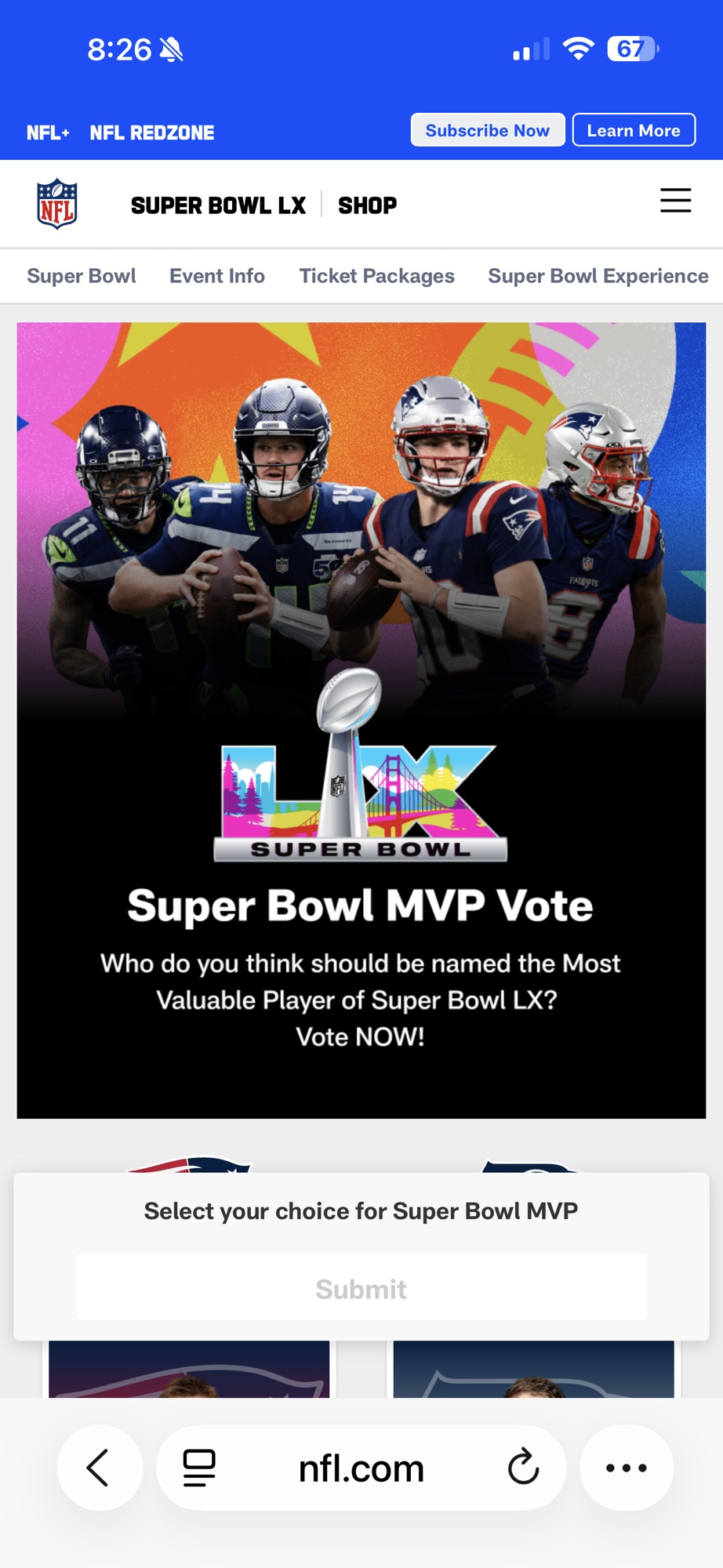The image size is (723, 1568).
Task: Switch to the Super Bowl tab
Action: click(82, 276)
